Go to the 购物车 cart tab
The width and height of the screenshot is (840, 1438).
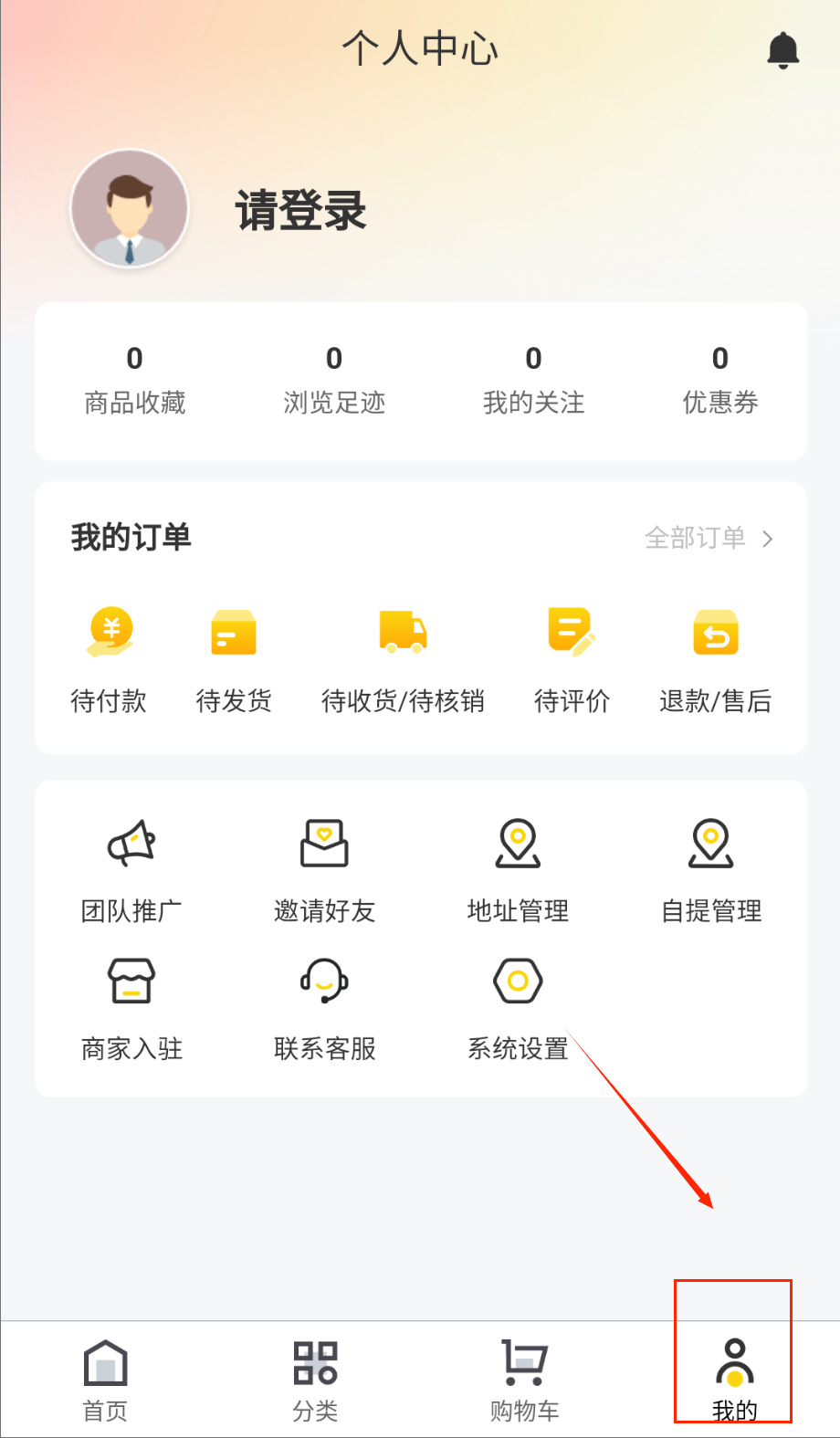click(x=524, y=1380)
